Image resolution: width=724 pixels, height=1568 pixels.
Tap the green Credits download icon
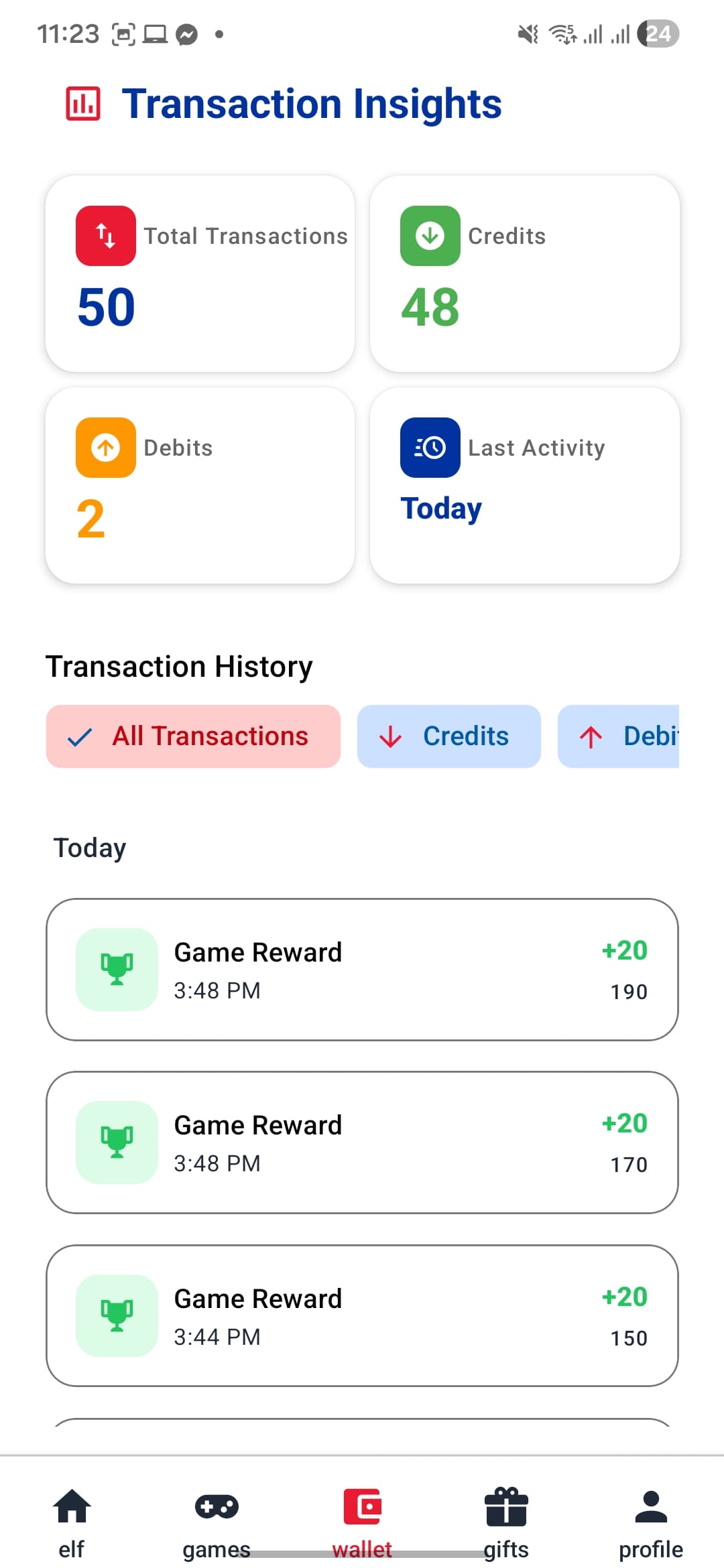pos(429,236)
